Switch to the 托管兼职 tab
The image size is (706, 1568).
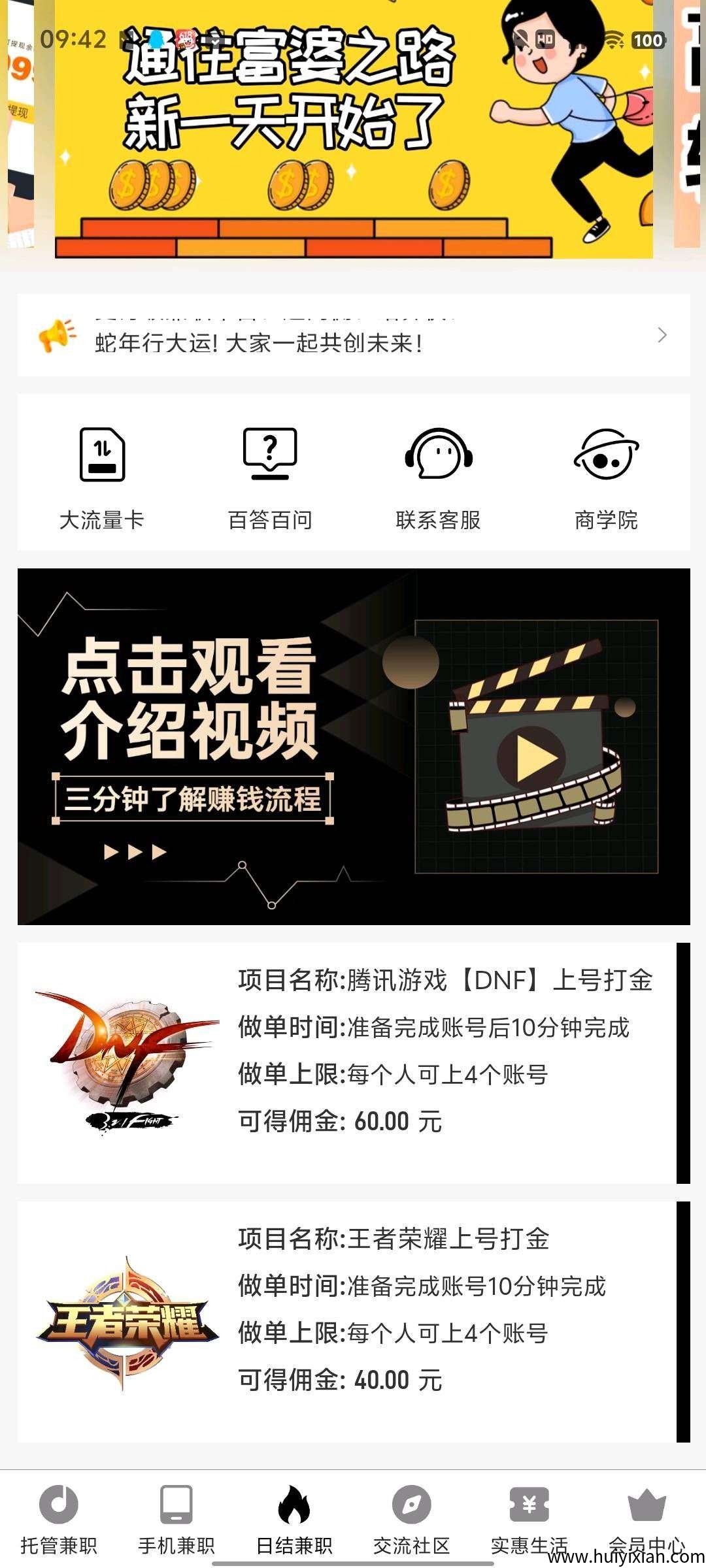click(59, 1518)
